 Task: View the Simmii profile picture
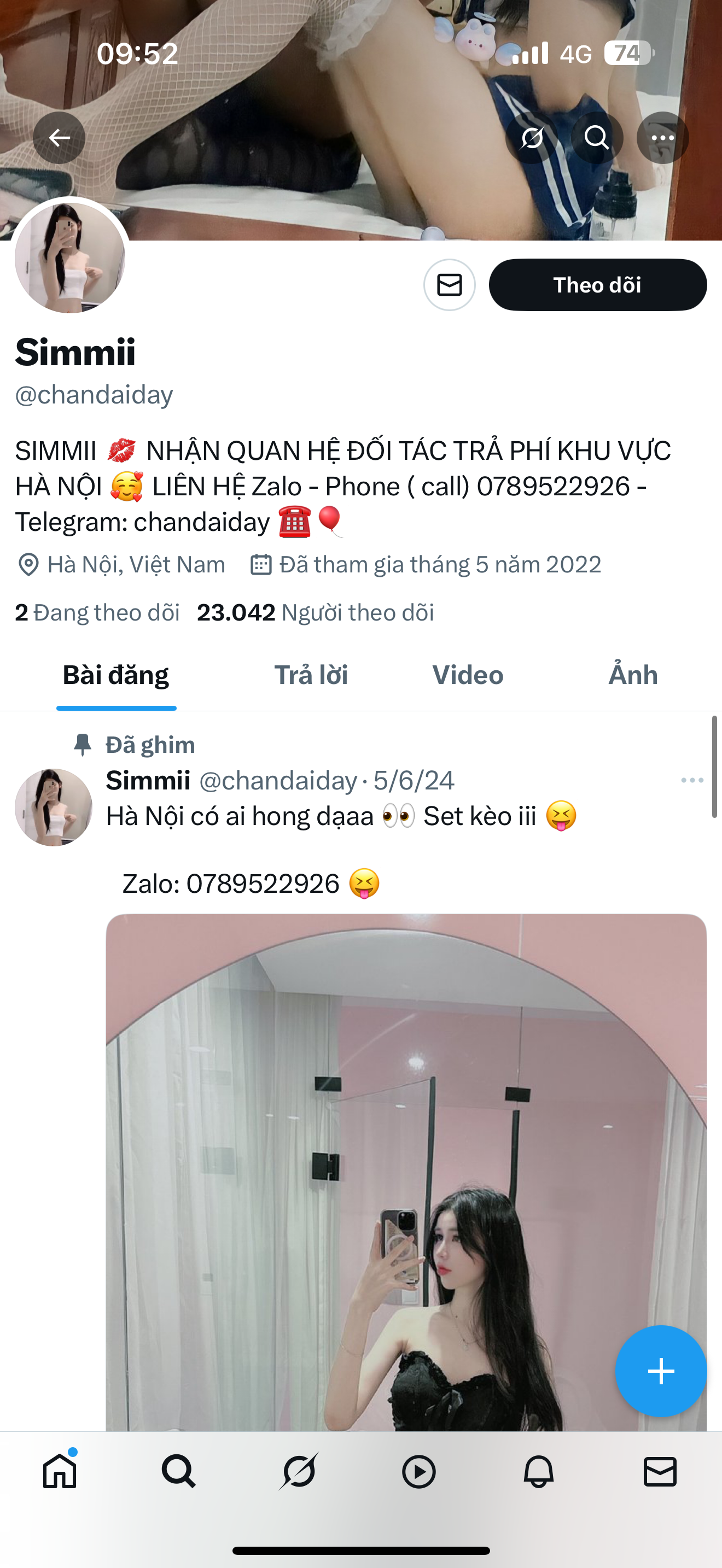click(x=70, y=258)
